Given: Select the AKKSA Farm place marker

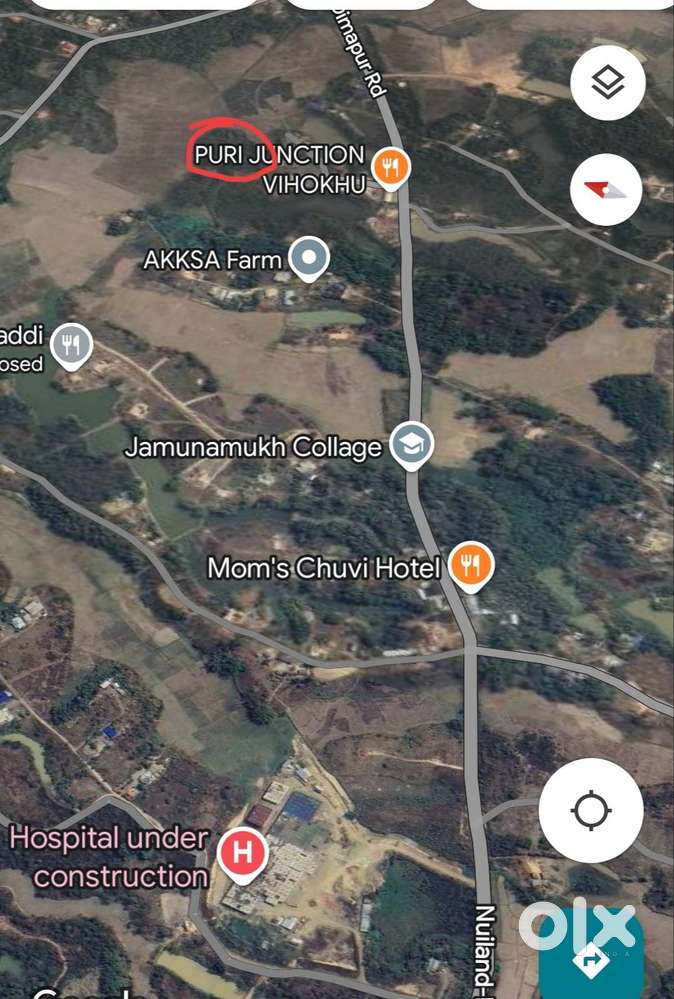Looking at the screenshot, I should 309,258.
